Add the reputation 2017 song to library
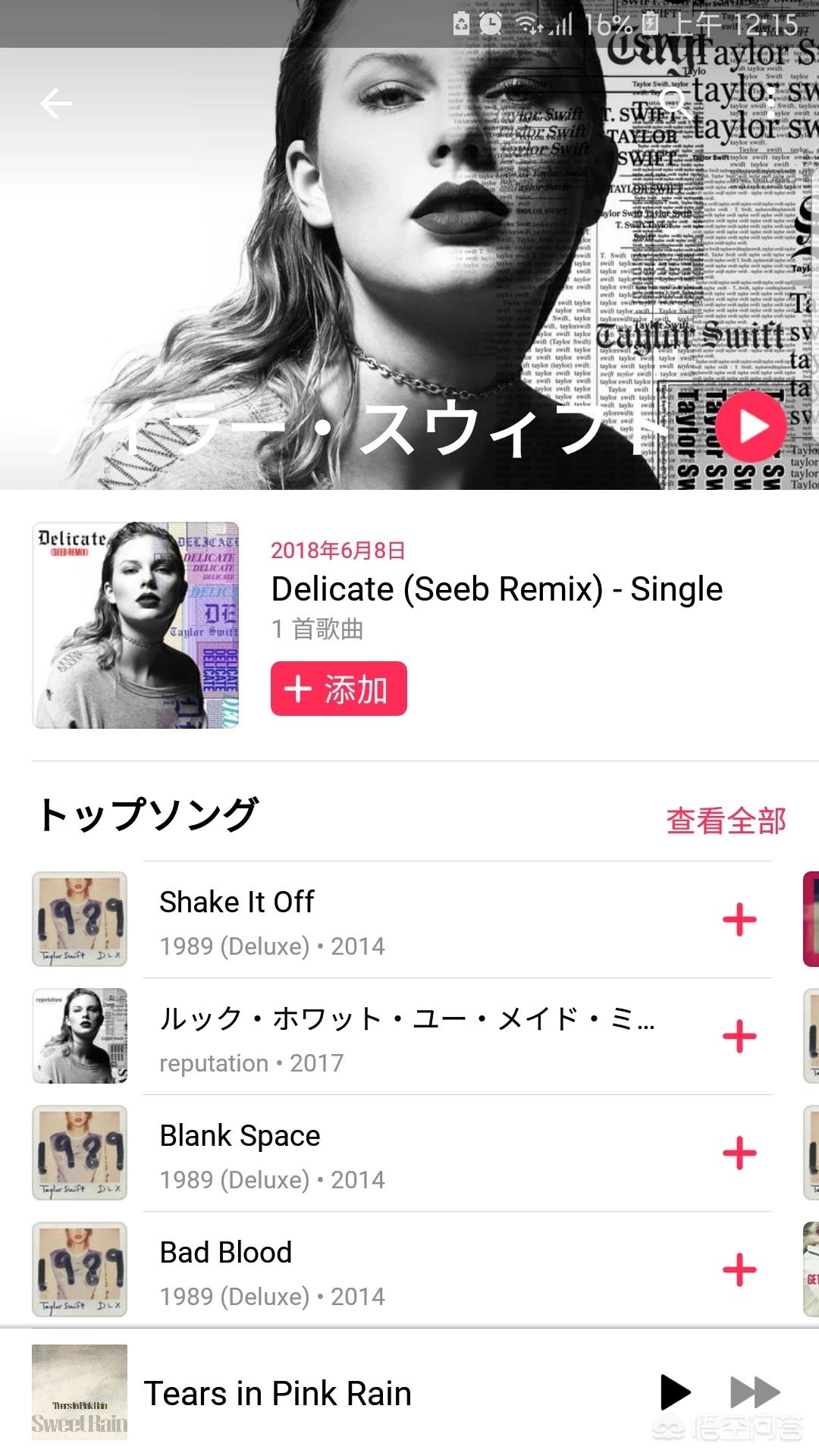Viewport: 819px width, 1456px height. [x=739, y=1037]
